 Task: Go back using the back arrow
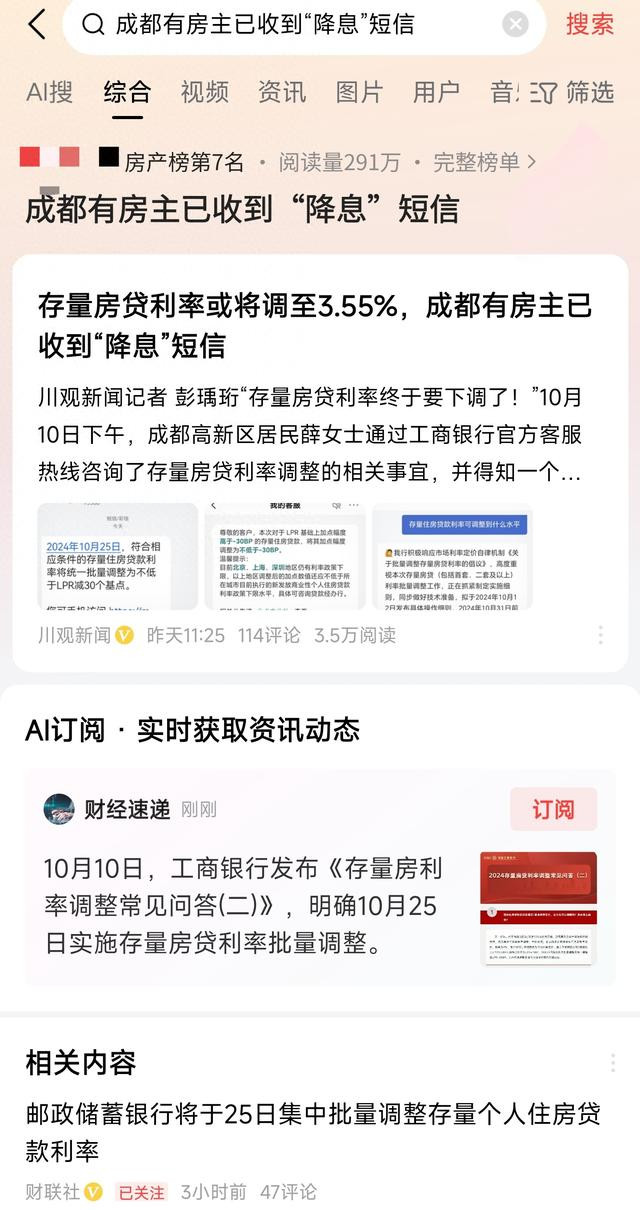[37, 25]
